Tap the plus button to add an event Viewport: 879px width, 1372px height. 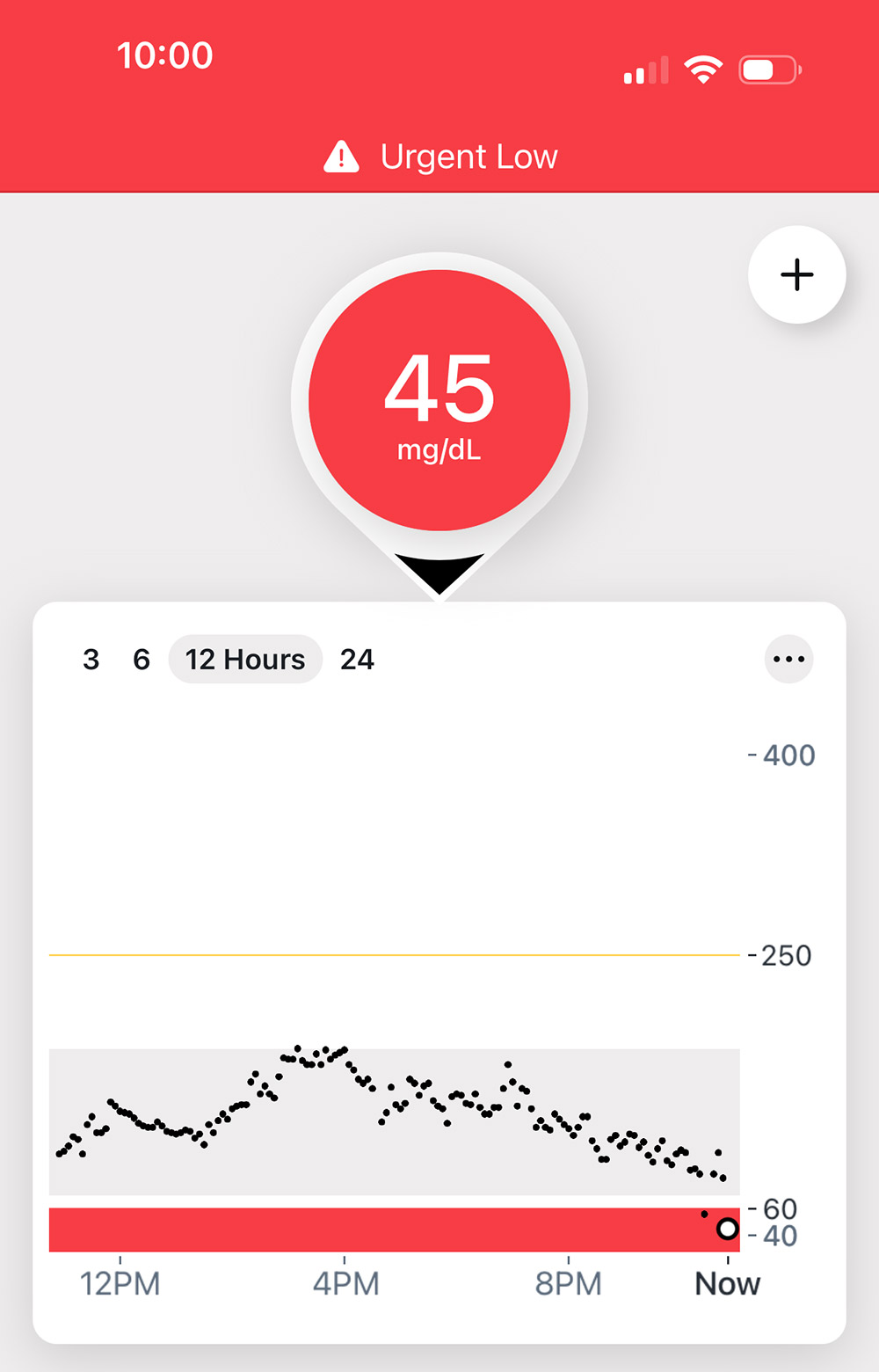tap(796, 274)
